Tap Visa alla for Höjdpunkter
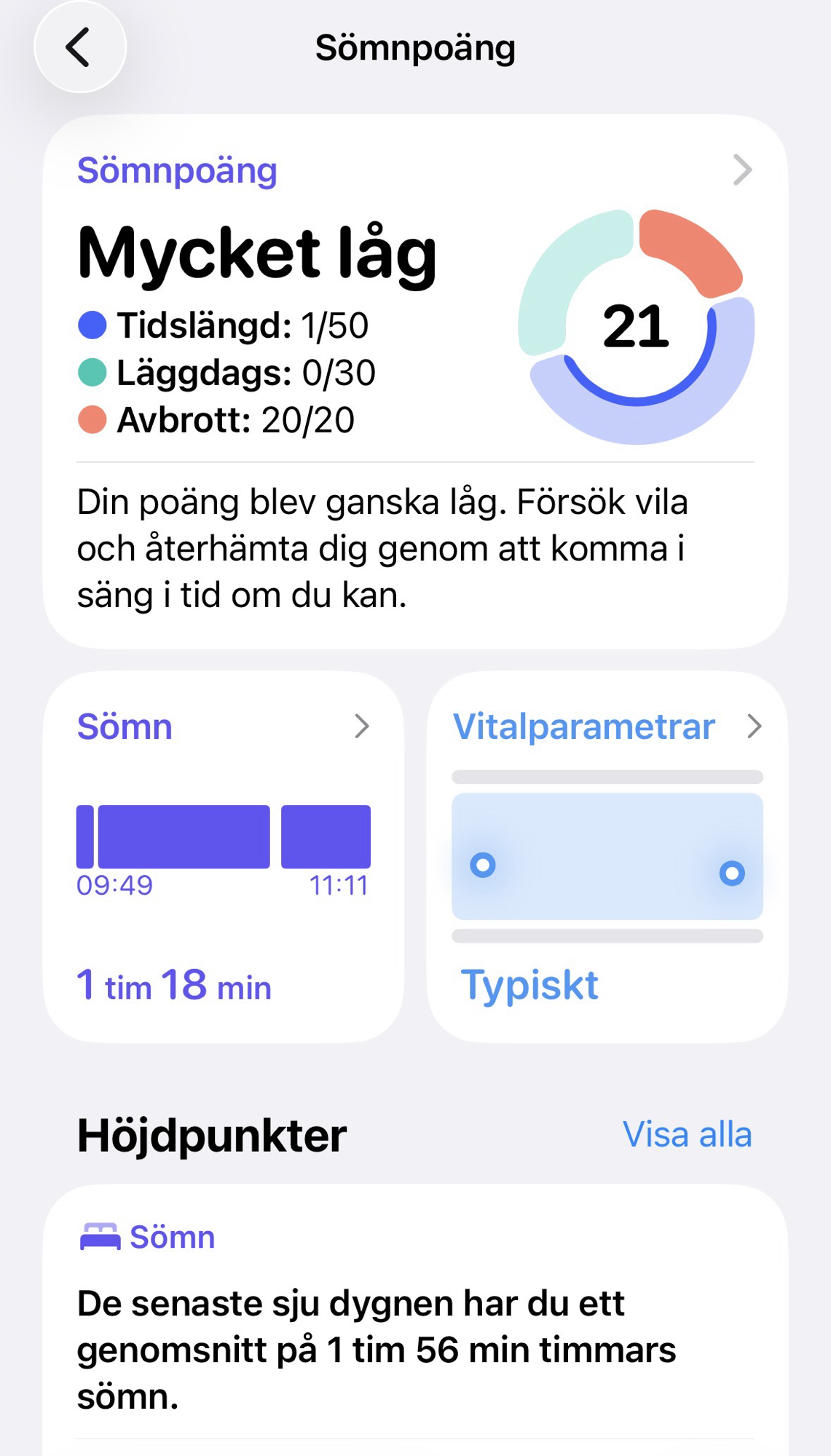Viewport: 831px width, 1456px height. [x=687, y=1134]
